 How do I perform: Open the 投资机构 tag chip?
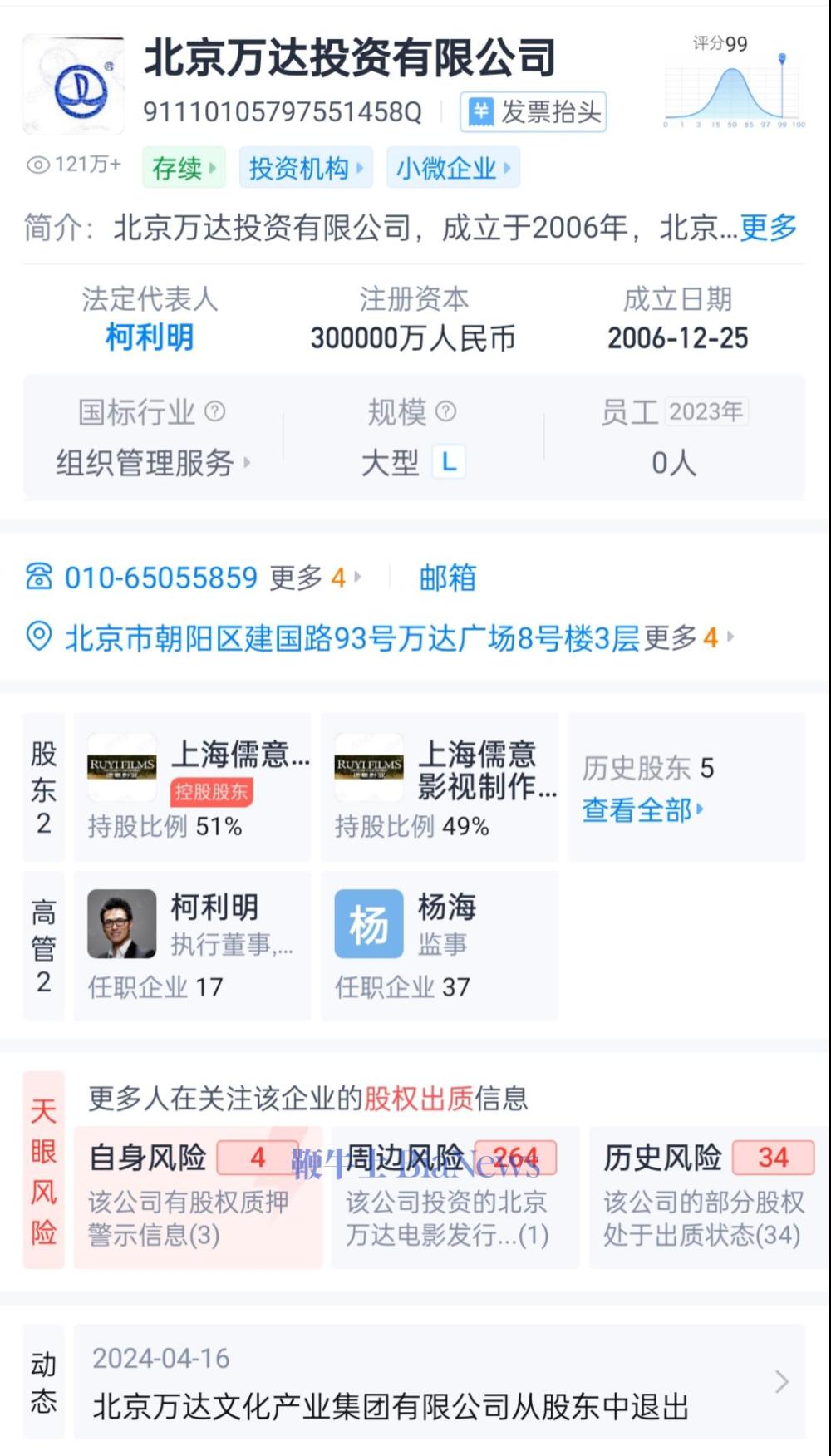305,168
